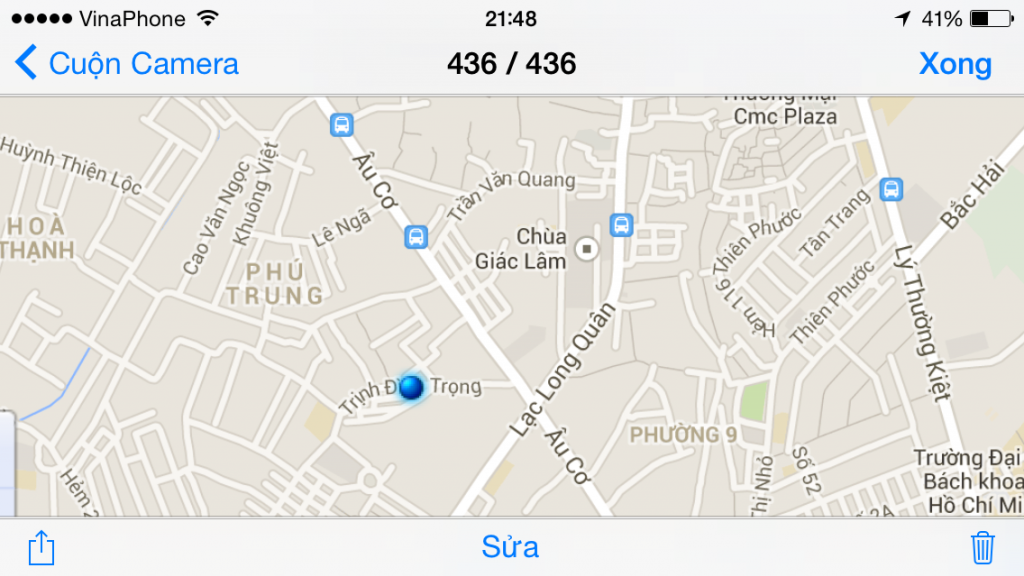This screenshot has width=1024, height=576.
Task: Open the share sheet icon
Action: [x=41, y=547]
